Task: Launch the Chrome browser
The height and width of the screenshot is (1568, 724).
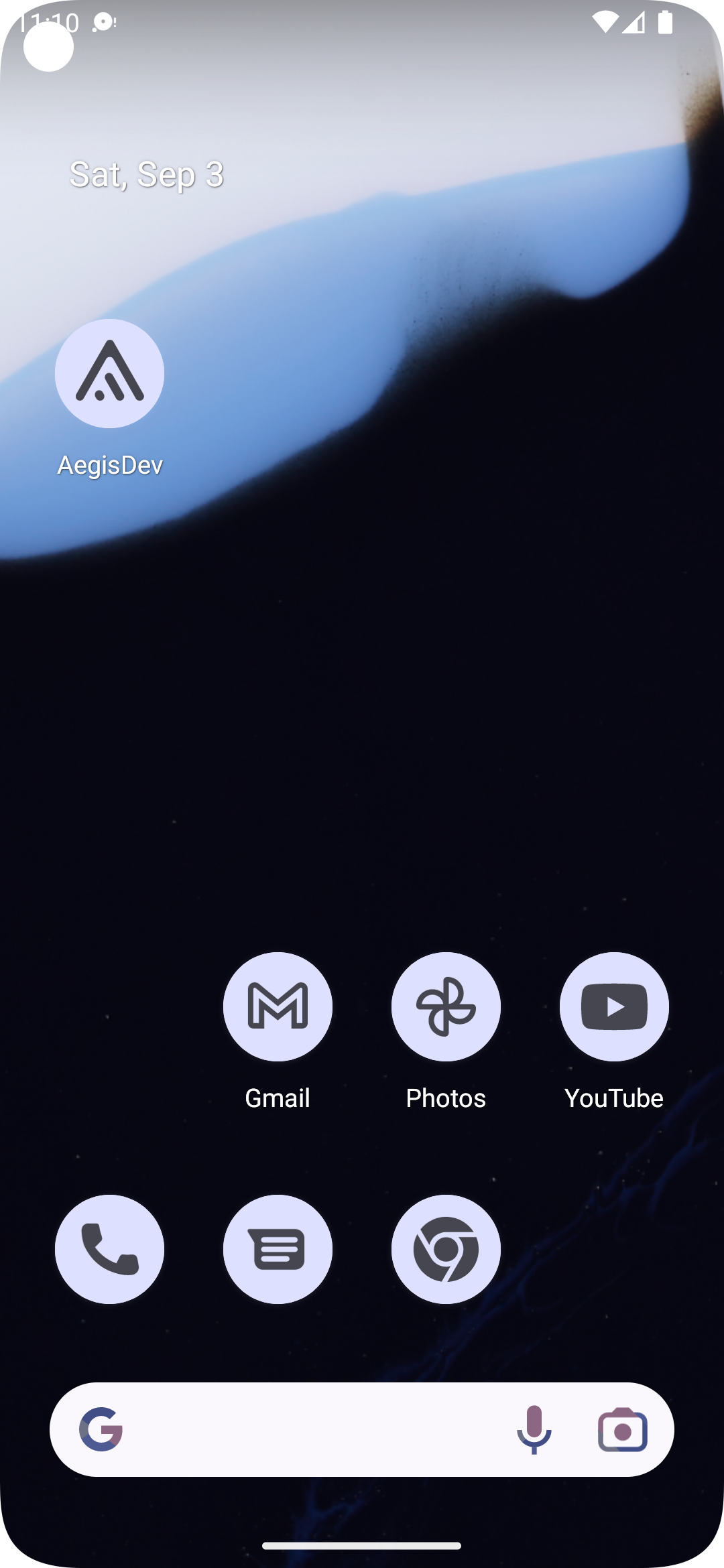Action: (x=446, y=1249)
